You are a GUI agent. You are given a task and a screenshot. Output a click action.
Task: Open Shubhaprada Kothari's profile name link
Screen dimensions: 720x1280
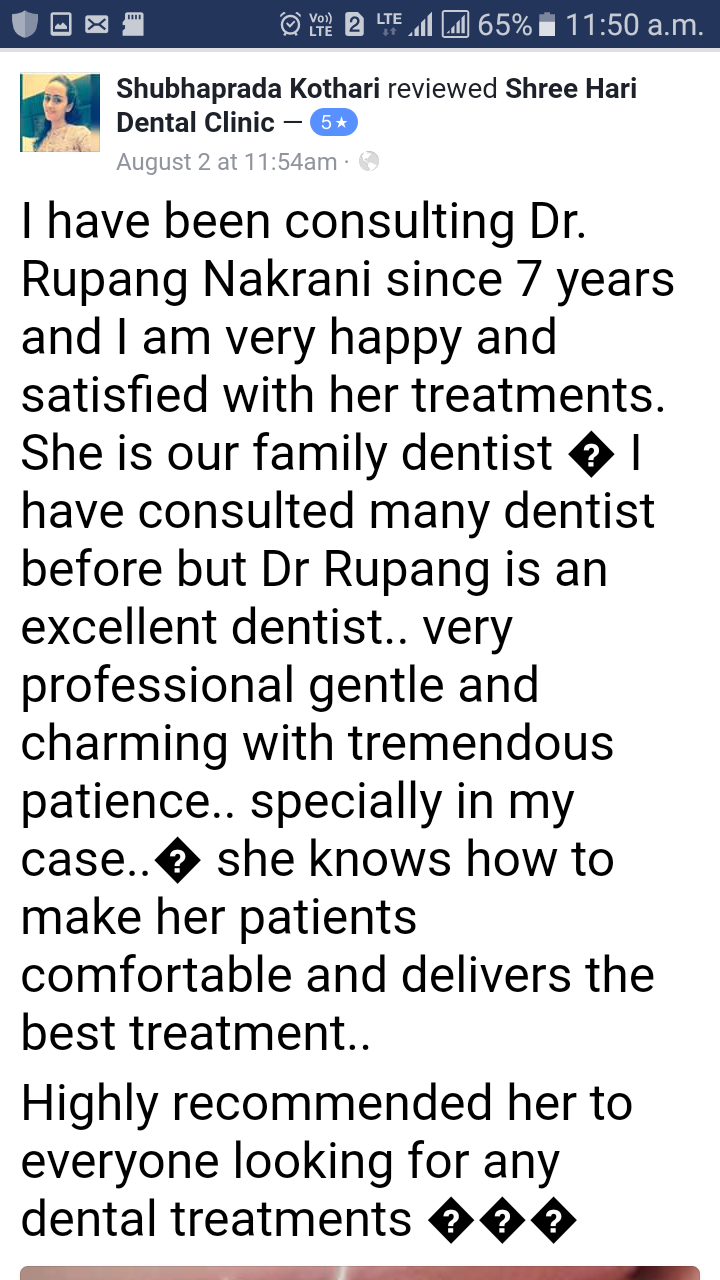tap(248, 89)
